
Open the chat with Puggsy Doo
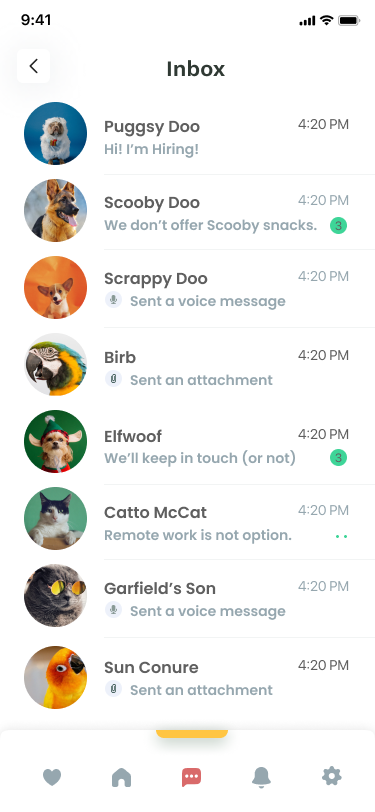click(188, 136)
